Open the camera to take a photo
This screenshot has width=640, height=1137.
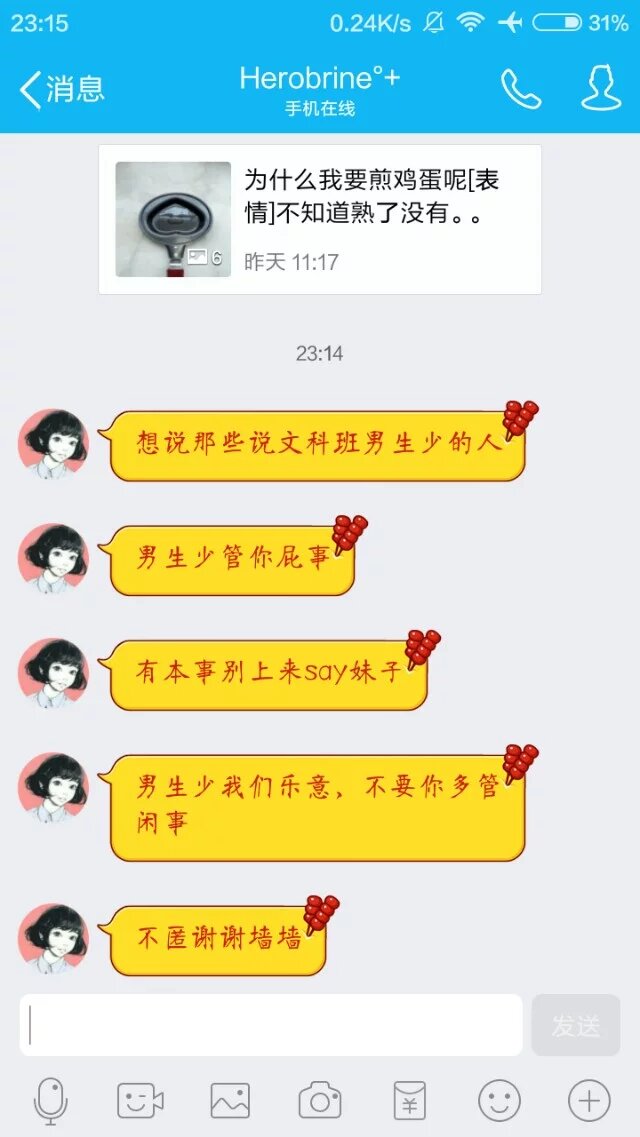pyautogui.click(x=320, y=1101)
